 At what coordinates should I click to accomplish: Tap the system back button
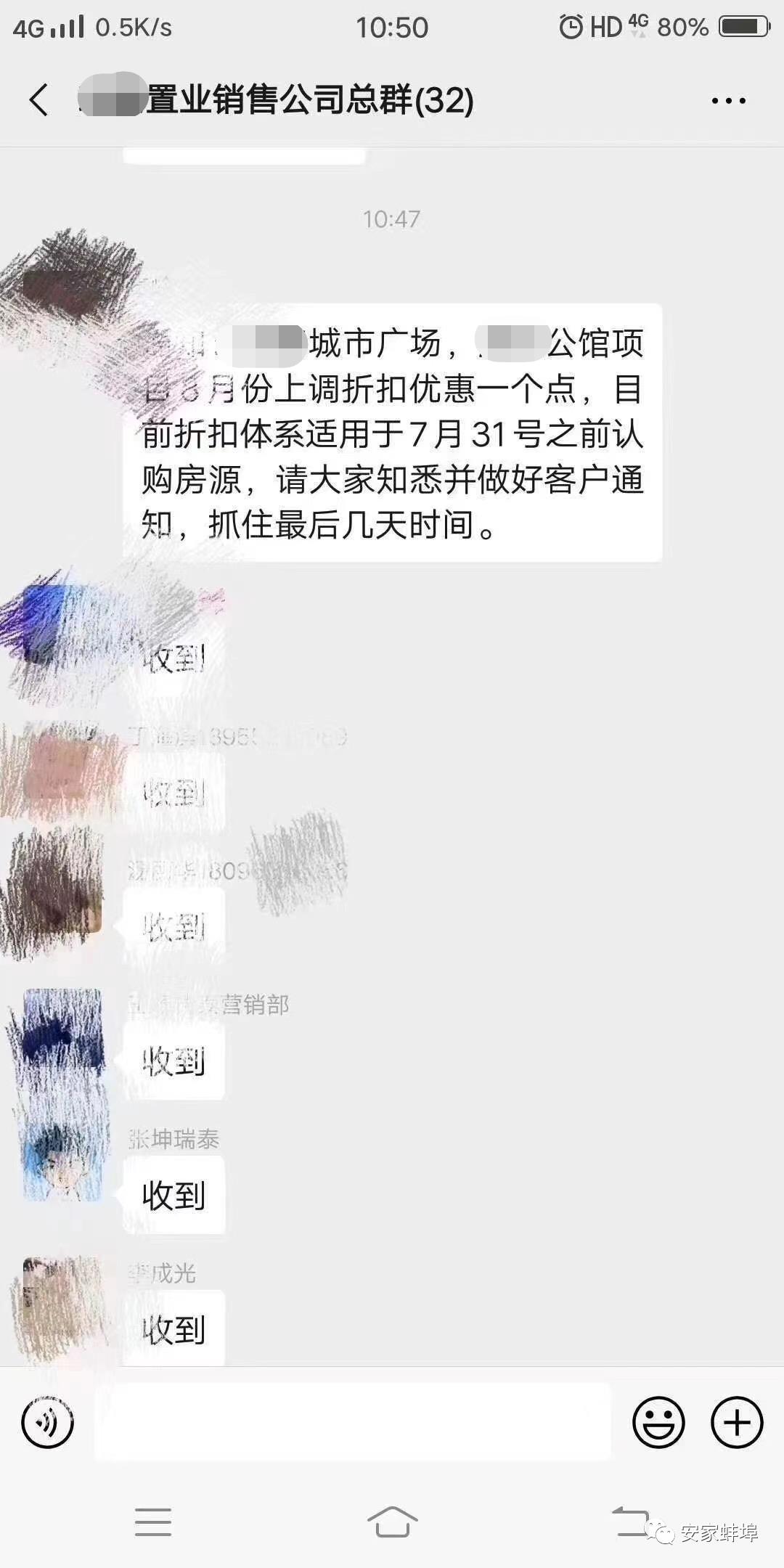click(630, 1521)
